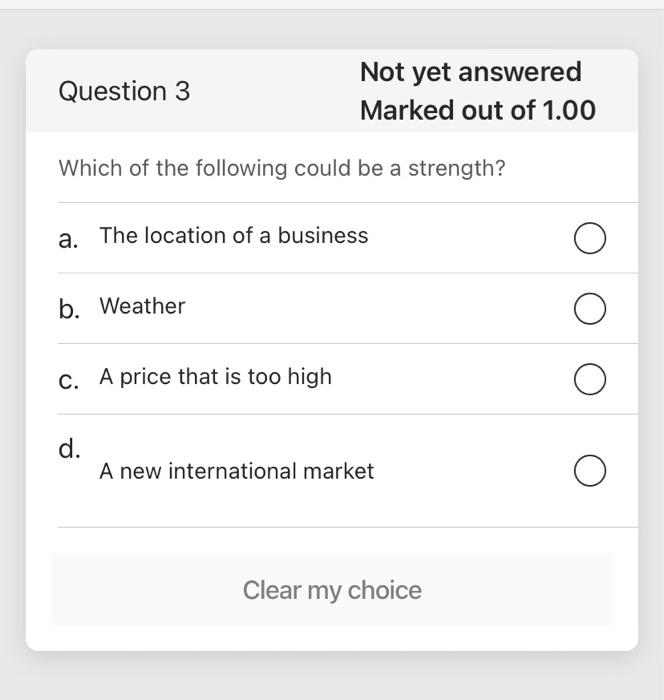Image resolution: width=664 pixels, height=700 pixels.
Task: Tap Clear my choice button
Action: (x=332, y=590)
